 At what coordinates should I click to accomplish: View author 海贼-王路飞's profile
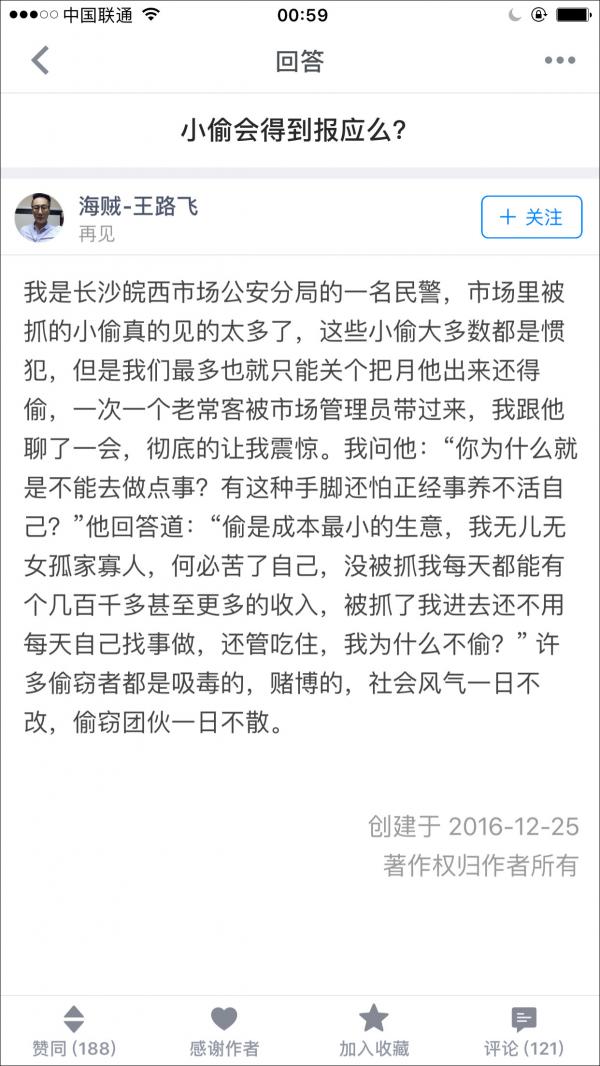tap(138, 207)
